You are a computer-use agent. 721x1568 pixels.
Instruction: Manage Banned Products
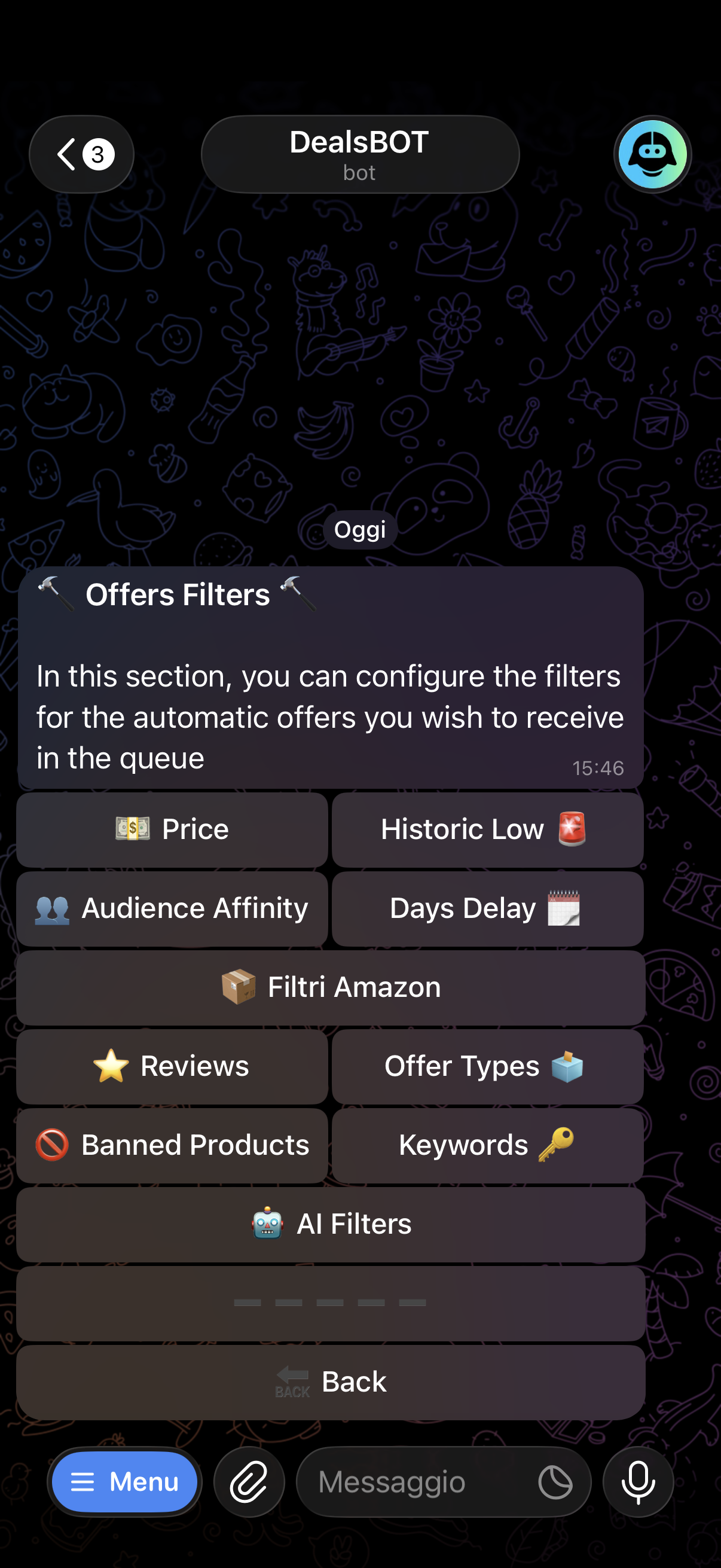coord(172,1145)
